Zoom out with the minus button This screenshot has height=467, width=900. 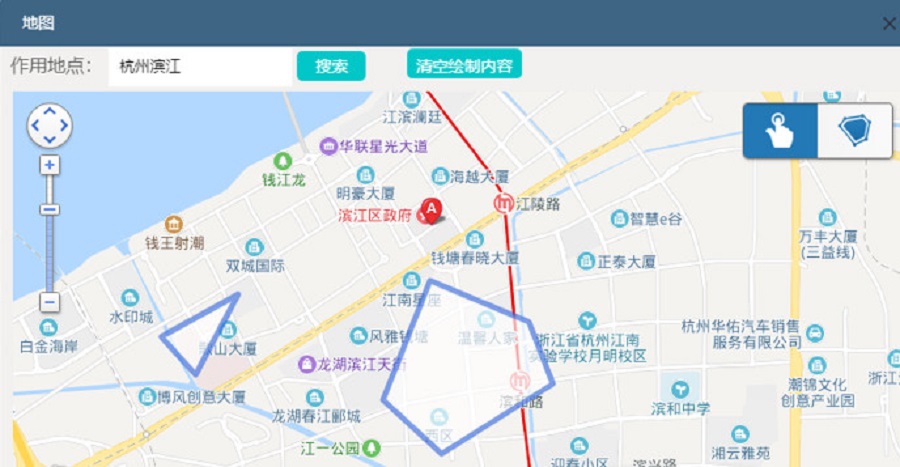coord(50,302)
